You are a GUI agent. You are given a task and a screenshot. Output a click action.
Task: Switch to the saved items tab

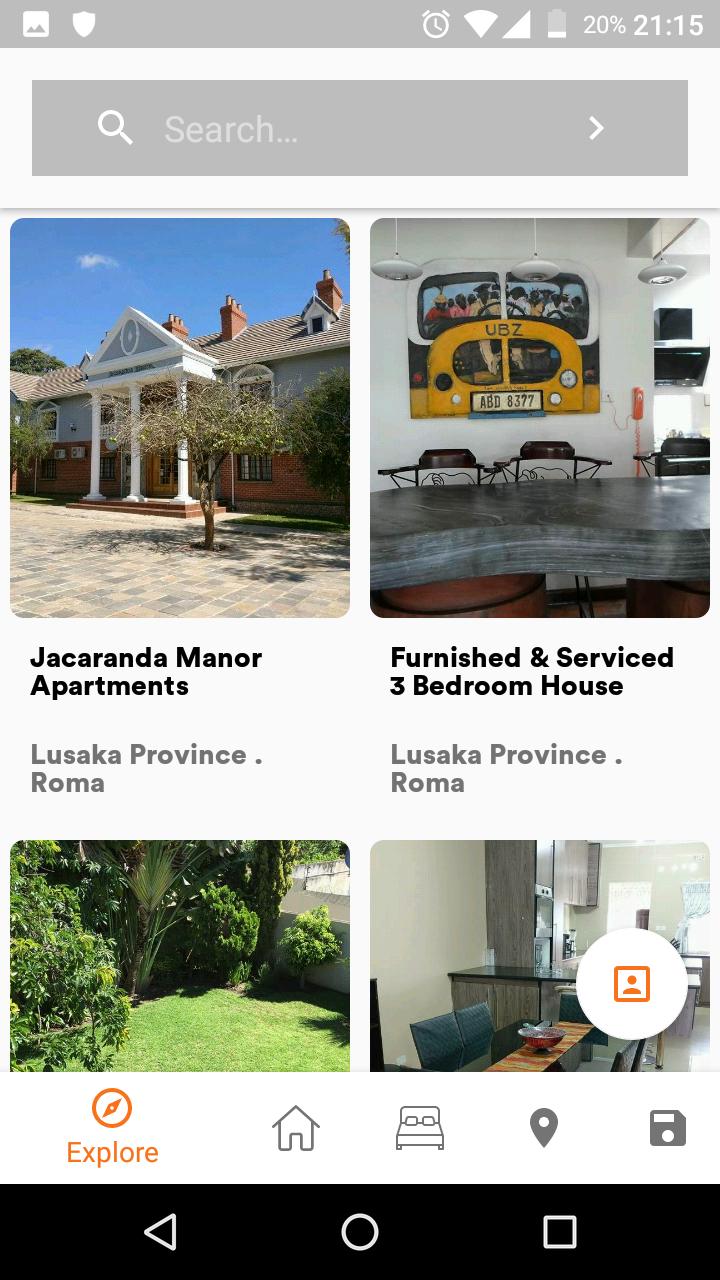(667, 1128)
